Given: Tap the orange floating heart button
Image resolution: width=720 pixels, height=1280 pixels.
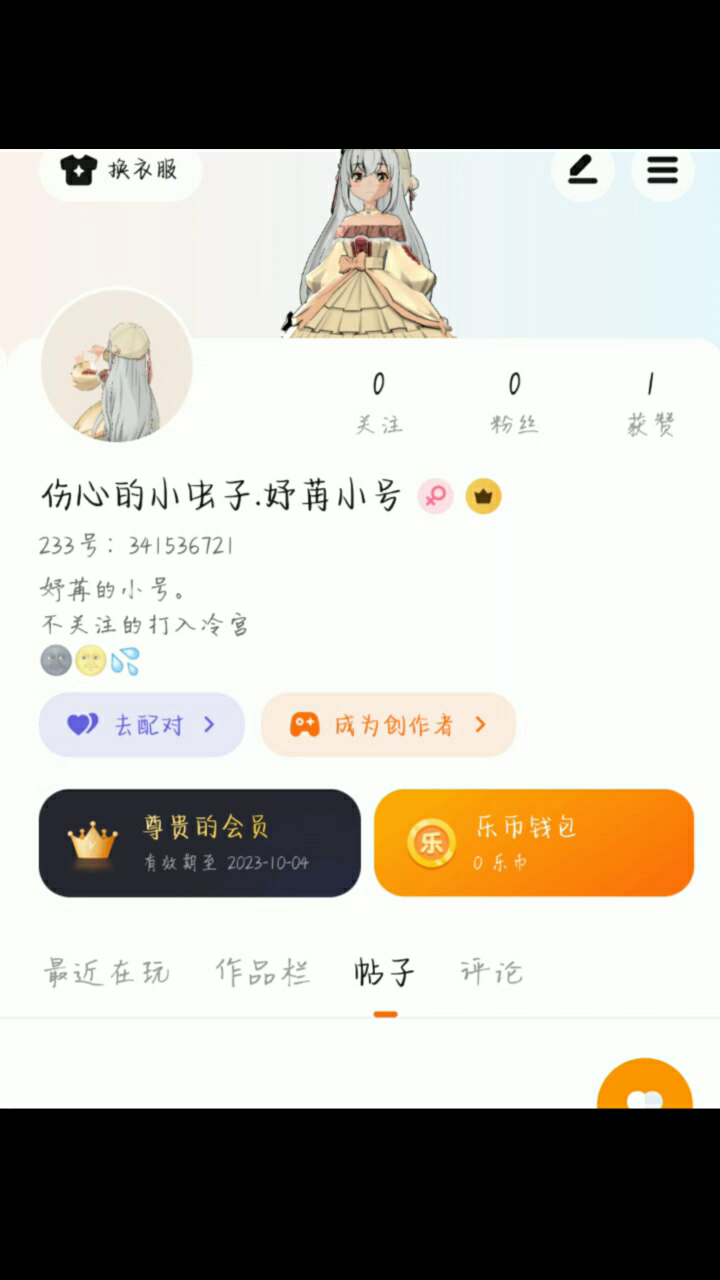Looking at the screenshot, I should [645, 1090].
